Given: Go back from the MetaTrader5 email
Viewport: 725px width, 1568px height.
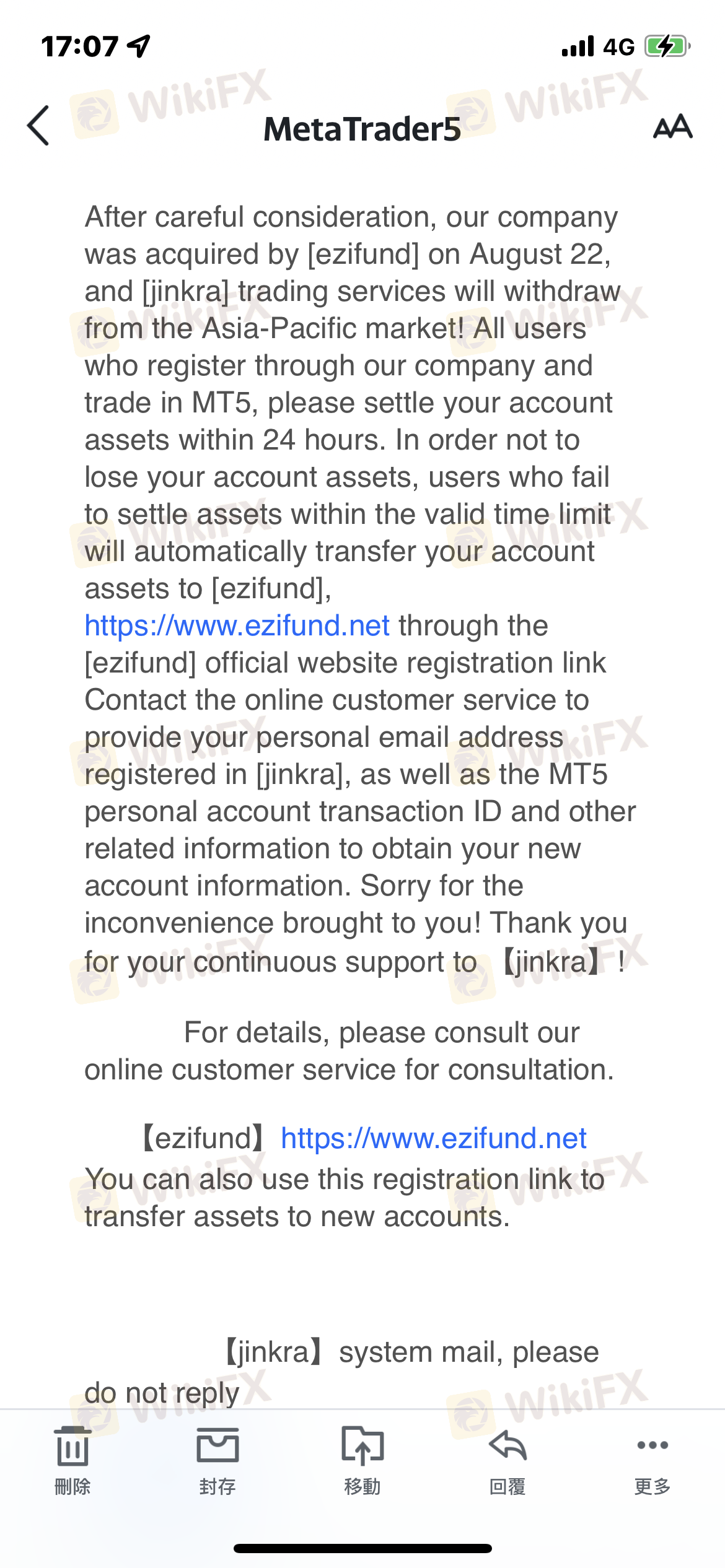Looking at the screenshot, I should (x=38, y=126).
